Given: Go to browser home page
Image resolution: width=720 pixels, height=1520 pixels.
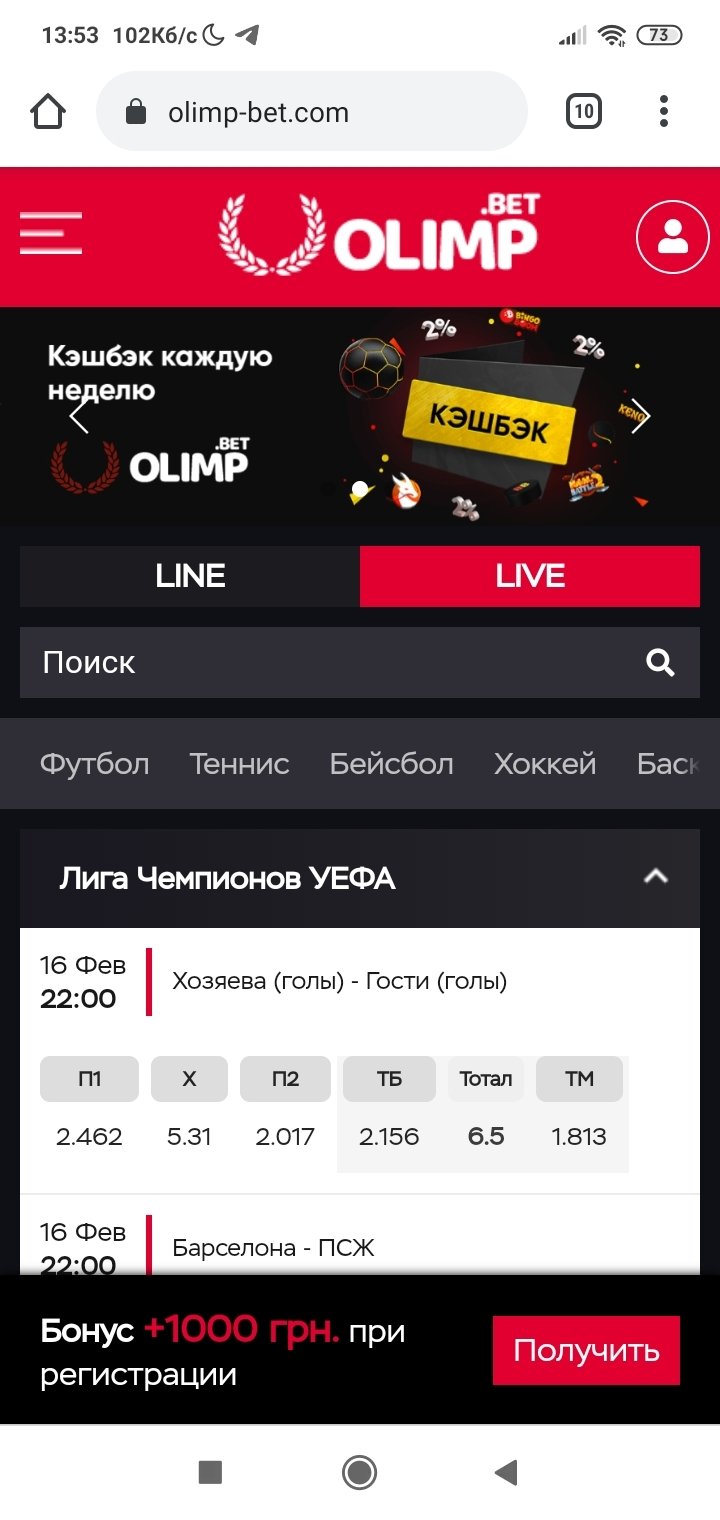Looking at the screenshot, I should pyautogui.click(x=48, y=112).
